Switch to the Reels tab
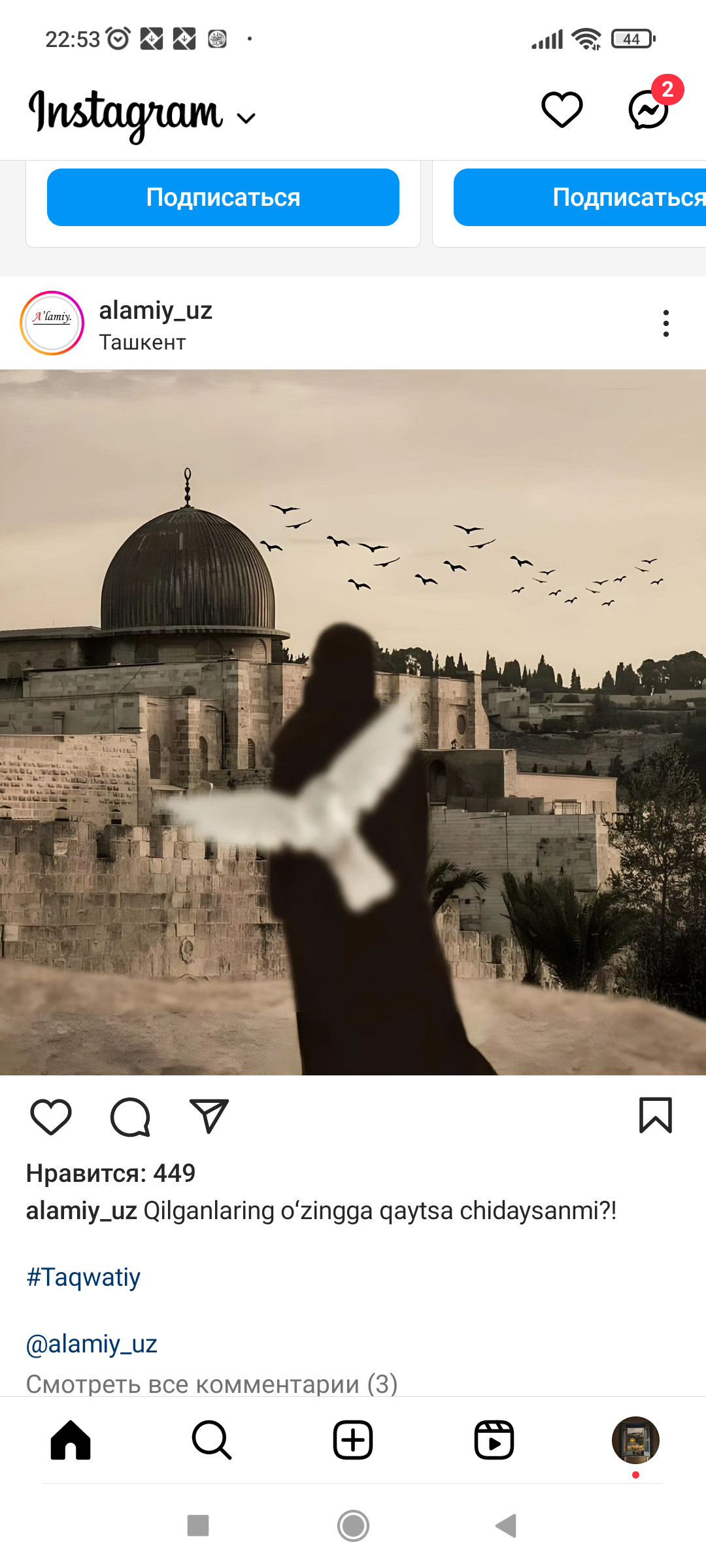Viewport: 706px width, 1568px height. coord(494,1440)
